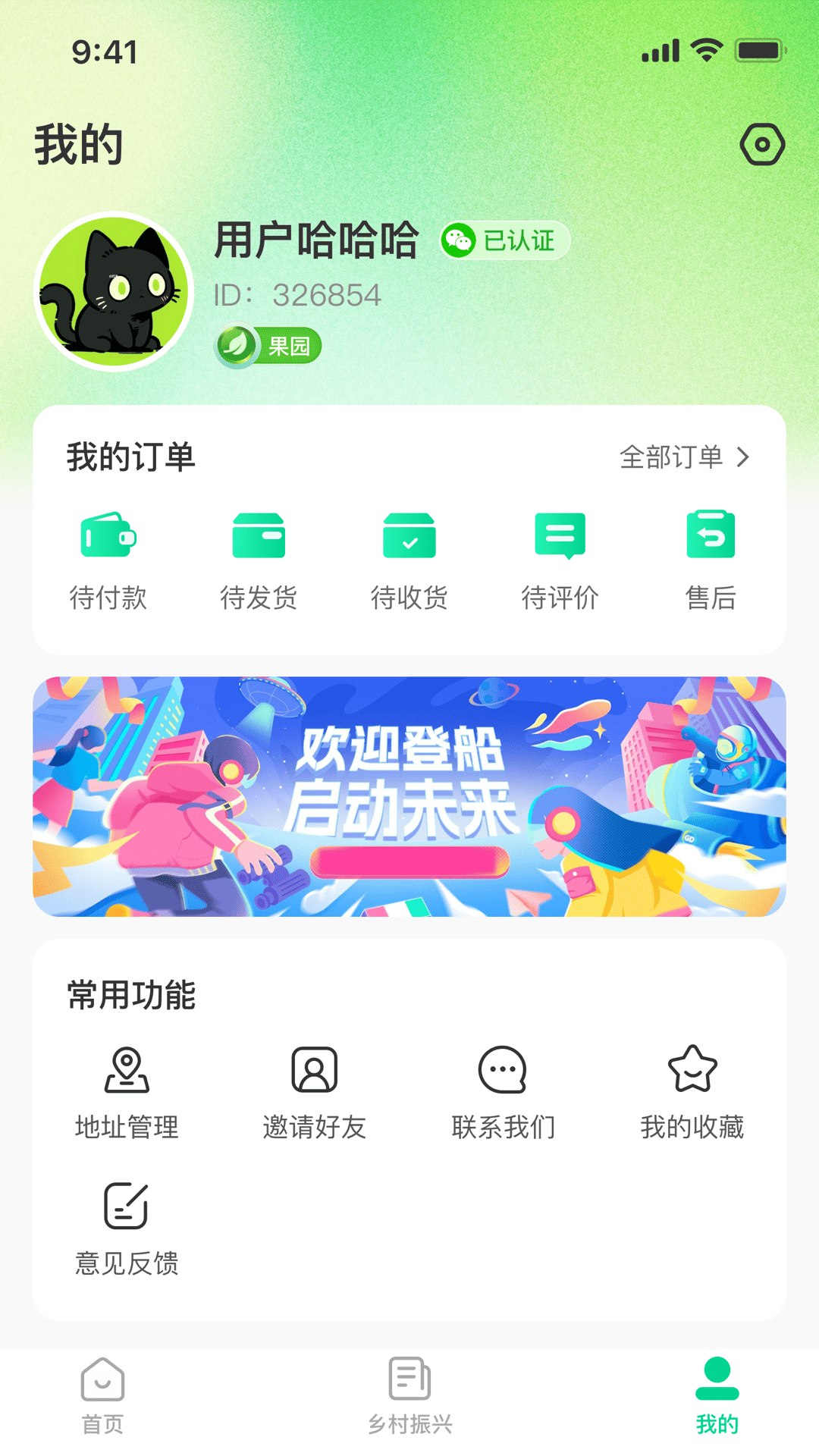
Task: Select the 果园 orchard tag
Action: tap(268, 345)
